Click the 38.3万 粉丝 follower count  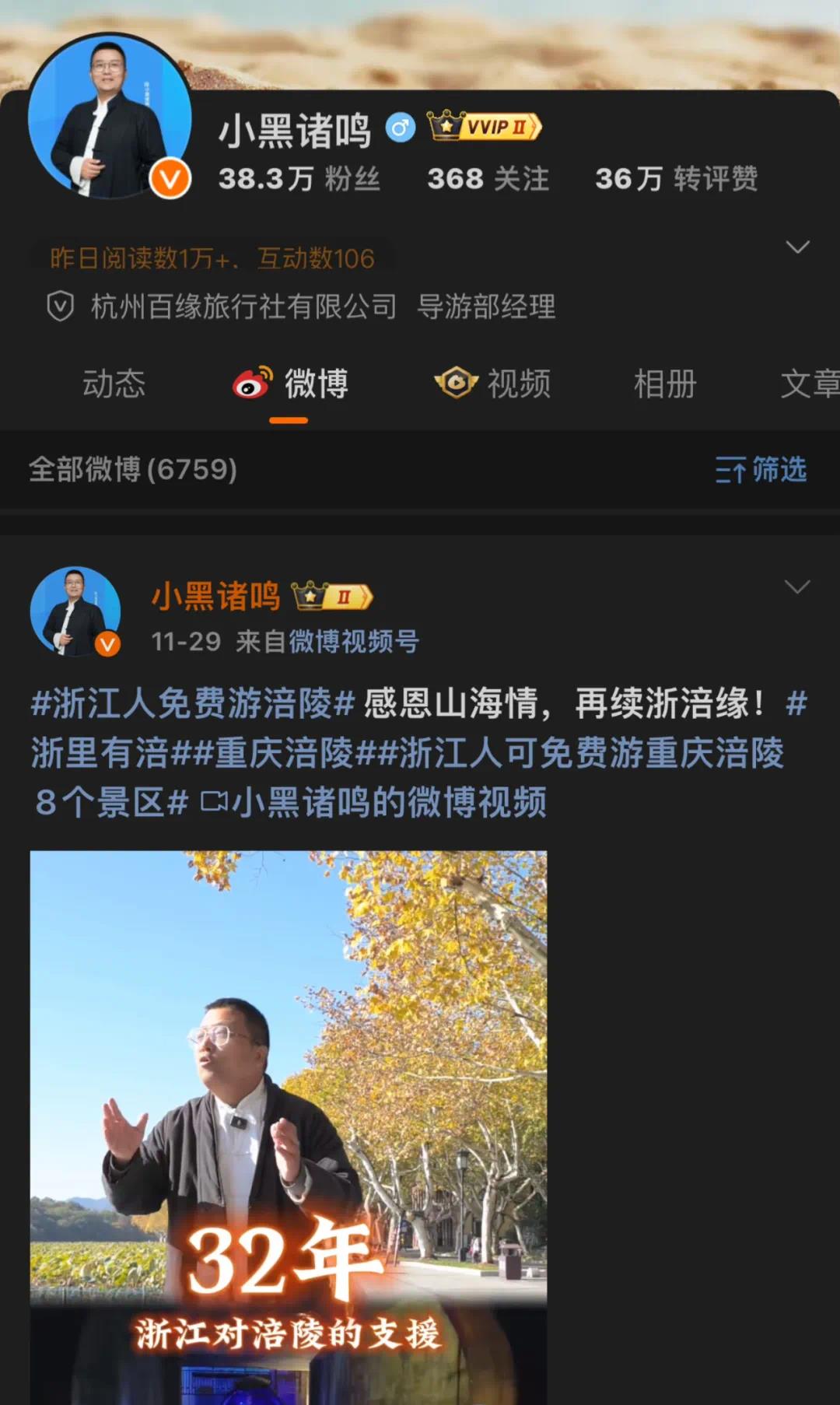(299, 179)
